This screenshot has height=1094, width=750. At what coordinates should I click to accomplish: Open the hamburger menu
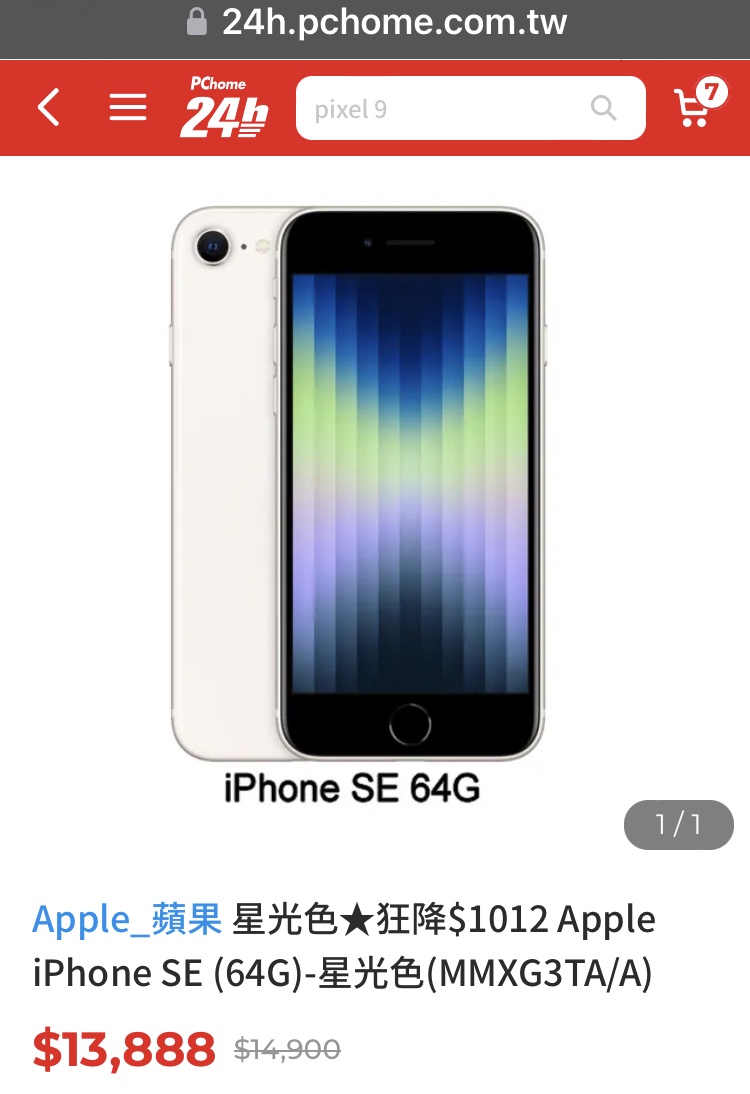[x=128, y=107]
